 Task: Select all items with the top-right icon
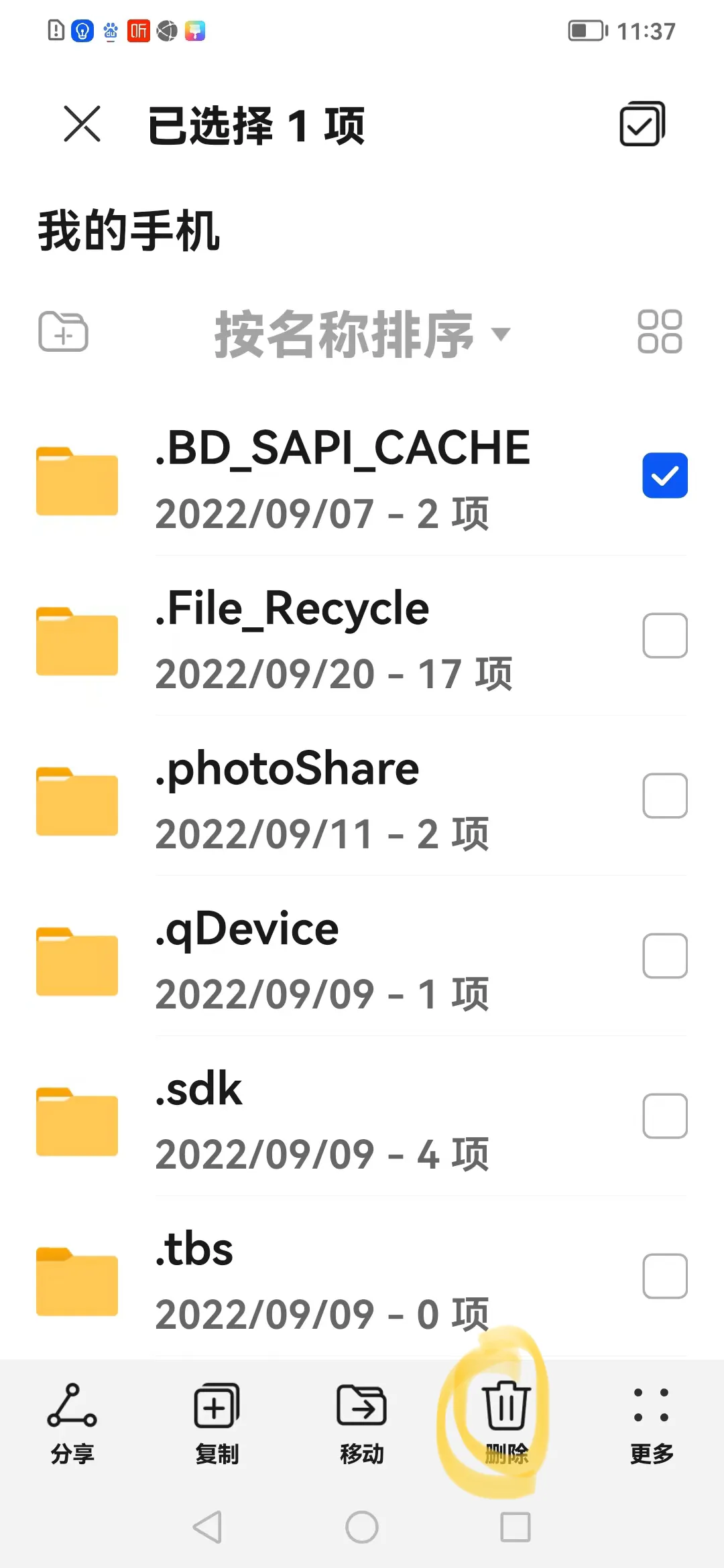tap(642, 124)
